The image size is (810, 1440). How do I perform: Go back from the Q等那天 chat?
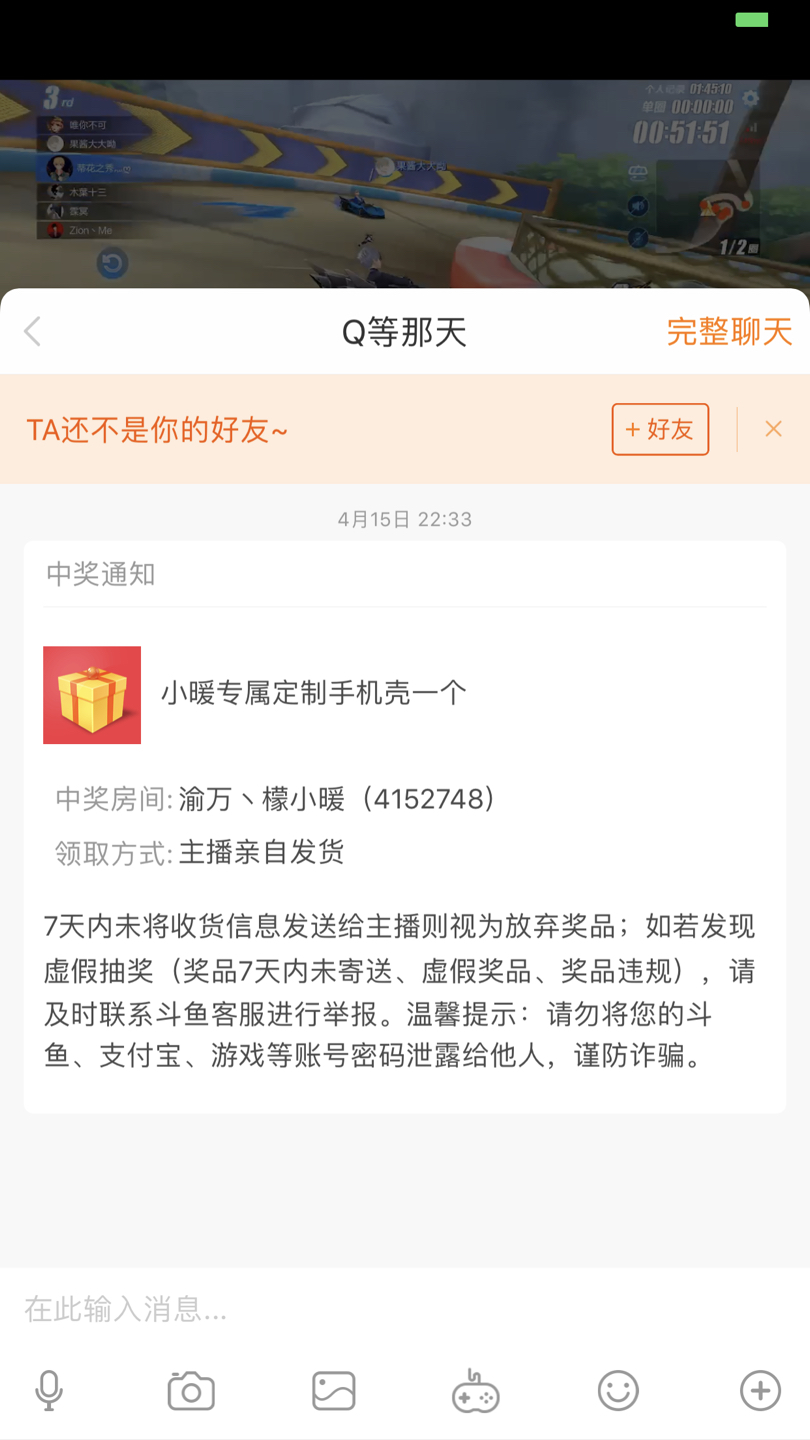(33, 331)
